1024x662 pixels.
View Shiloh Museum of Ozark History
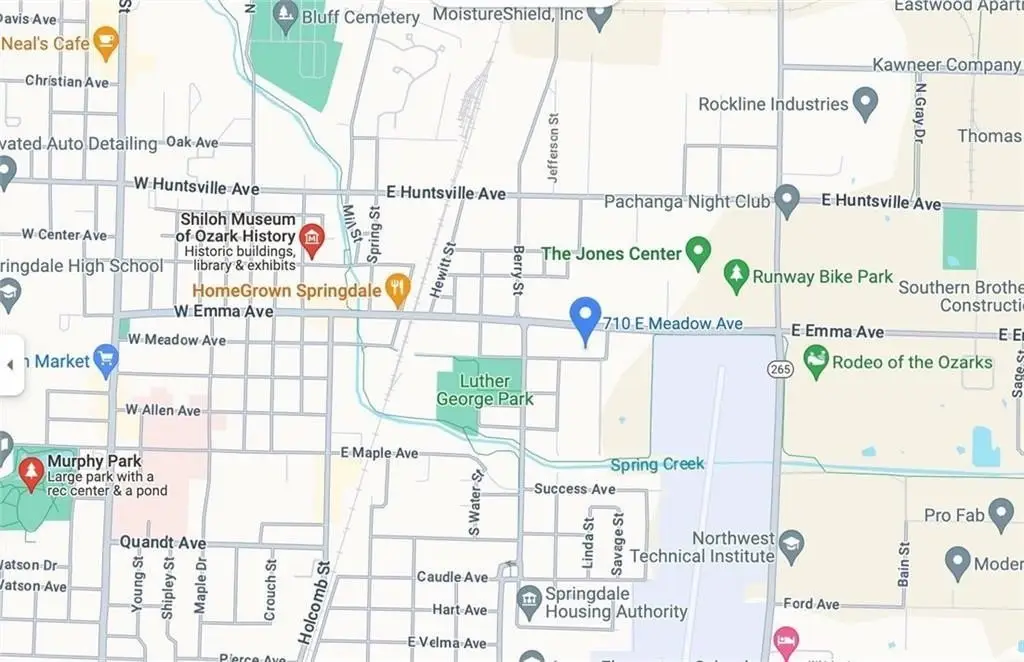[x=313, y=239]
